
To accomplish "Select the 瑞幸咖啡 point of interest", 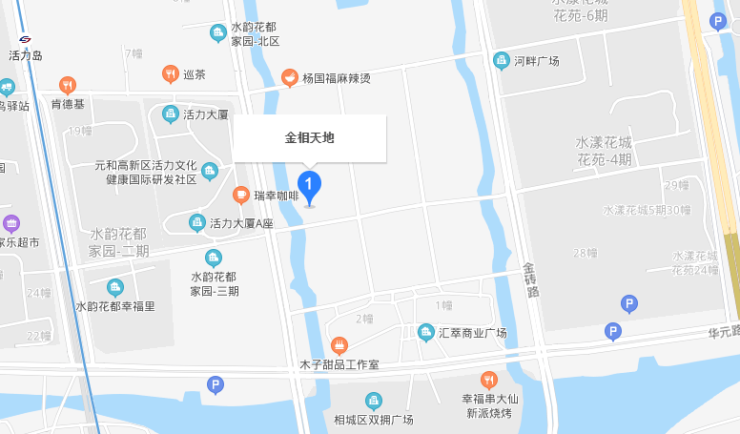I will pos(241,195).
